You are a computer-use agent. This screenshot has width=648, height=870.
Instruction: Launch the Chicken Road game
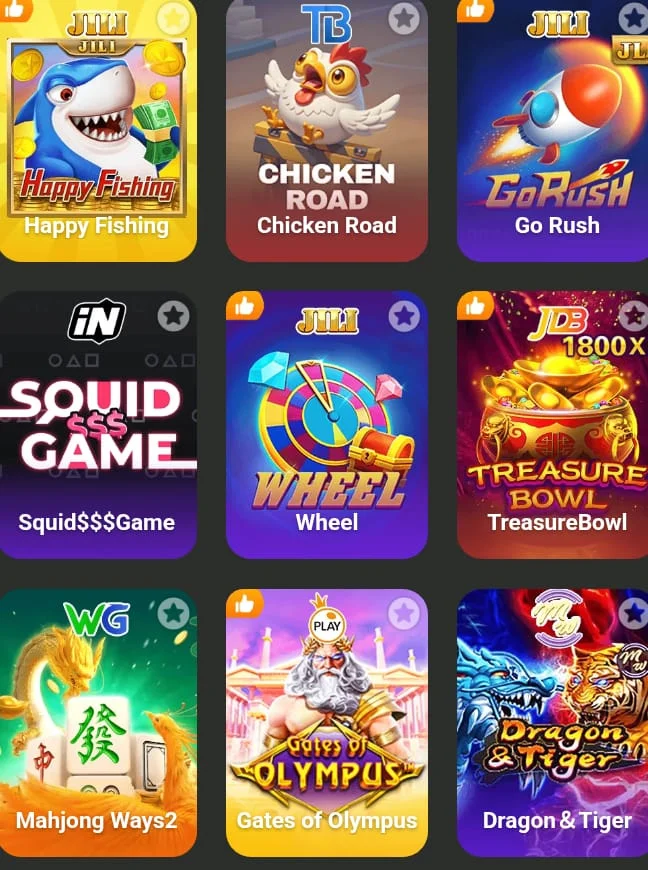point(326,130)
